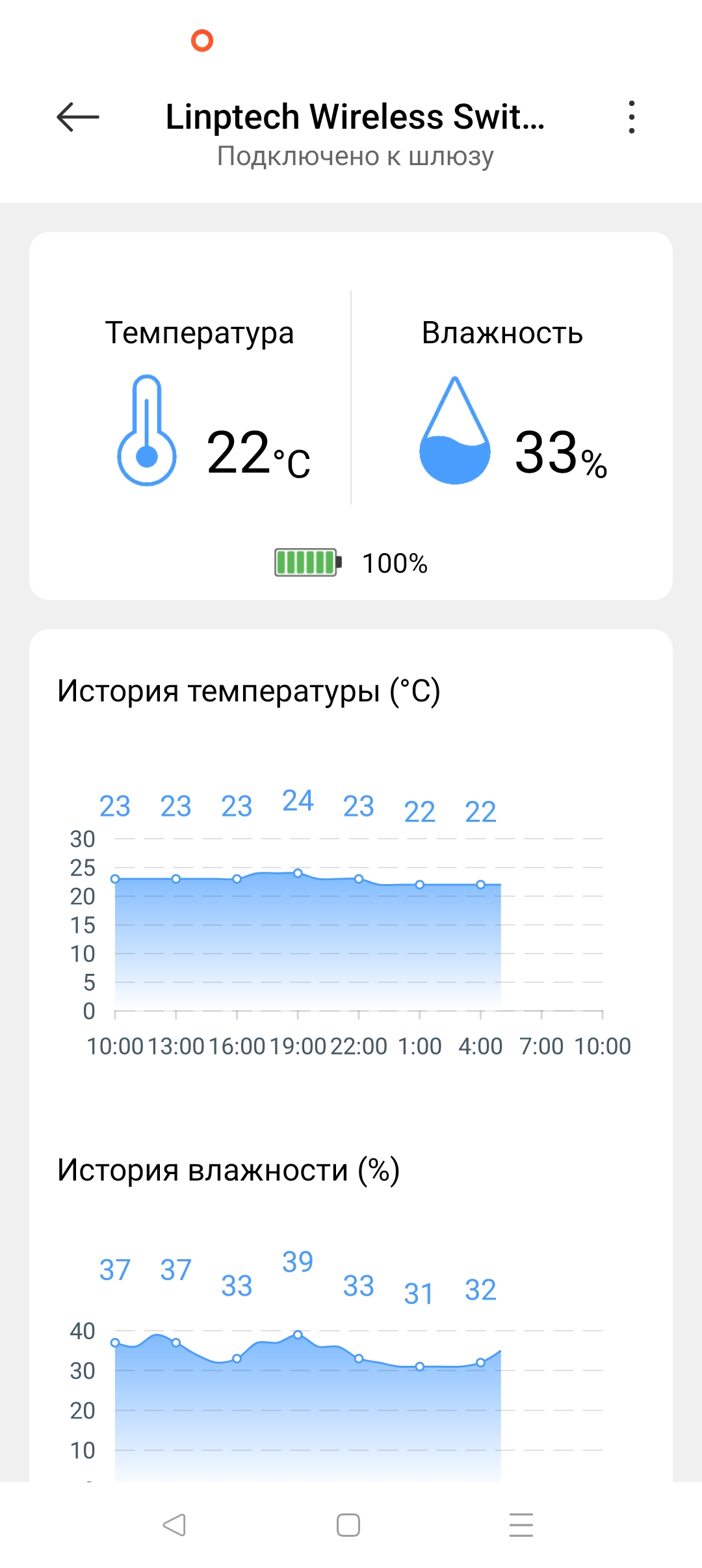Viewport: 702px width, 1568px height.
Task: Open the three-dot overflow menu
Action: (x=631, y=118)
